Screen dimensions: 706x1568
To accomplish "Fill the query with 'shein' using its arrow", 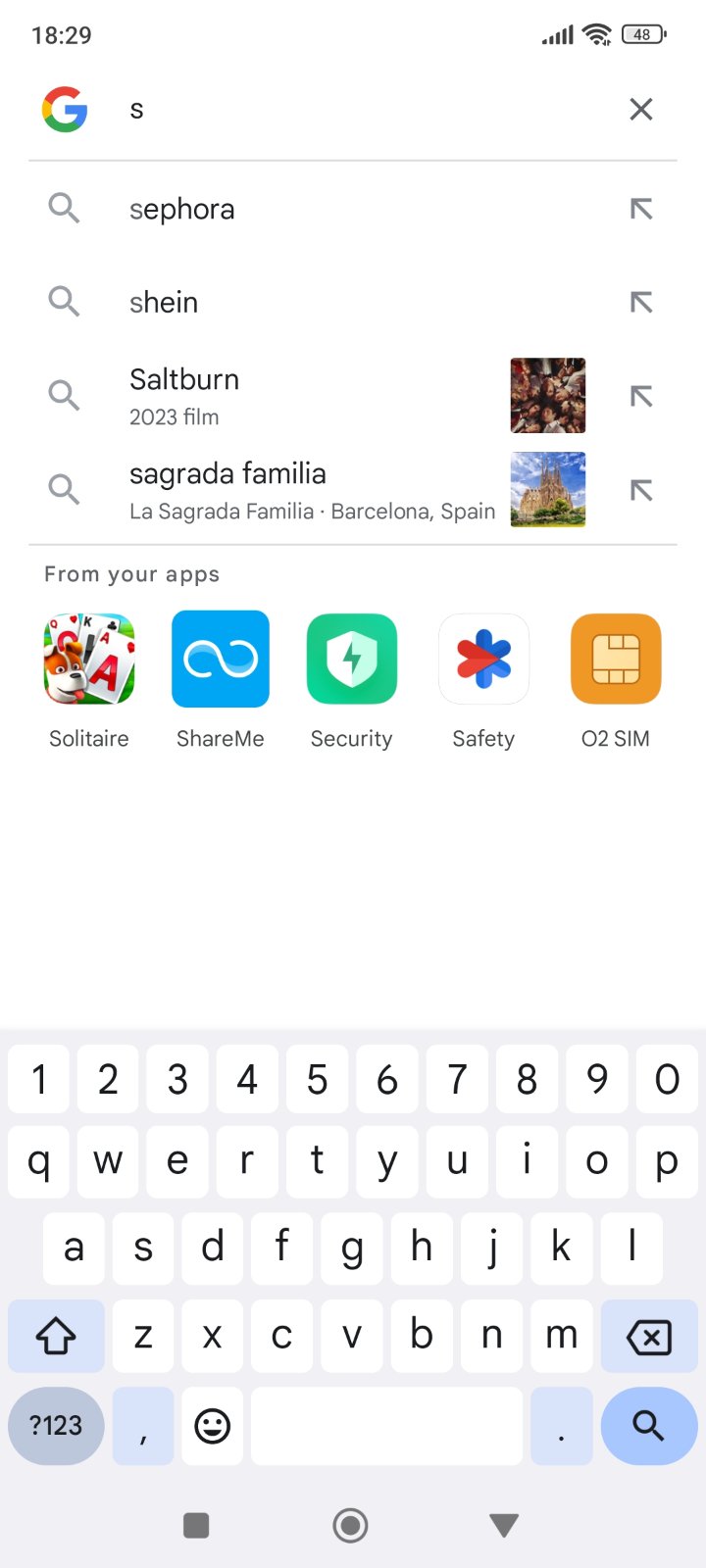I will coord(640,302).
